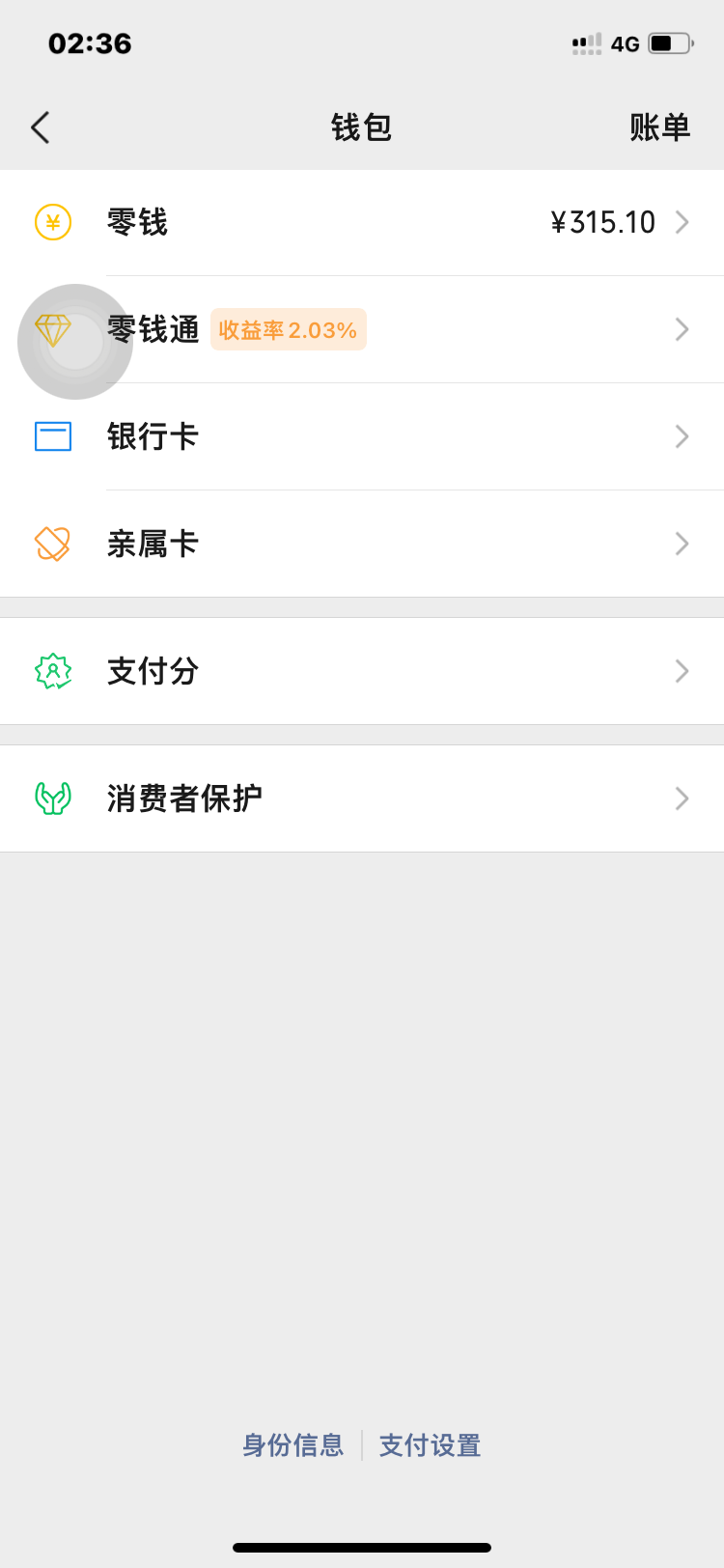Image resolution: width=724 pixels, height=1568 pixels.
Task: Open 账单 billing records
Action: point(659,127)
